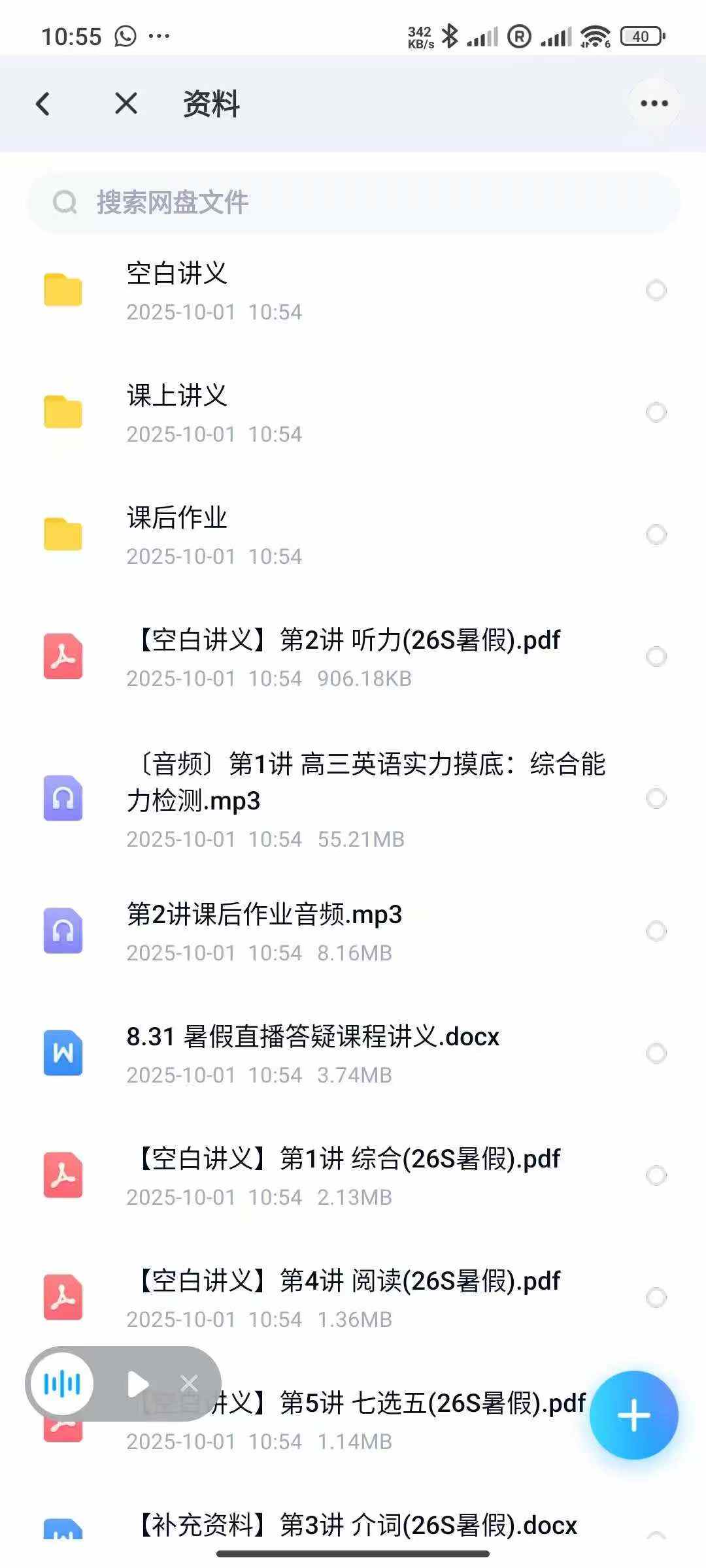Close the page with the X button
Image resolution: width=706 pixels, height=1568 pixels.
pyautogui.click(x=126, y=103)
